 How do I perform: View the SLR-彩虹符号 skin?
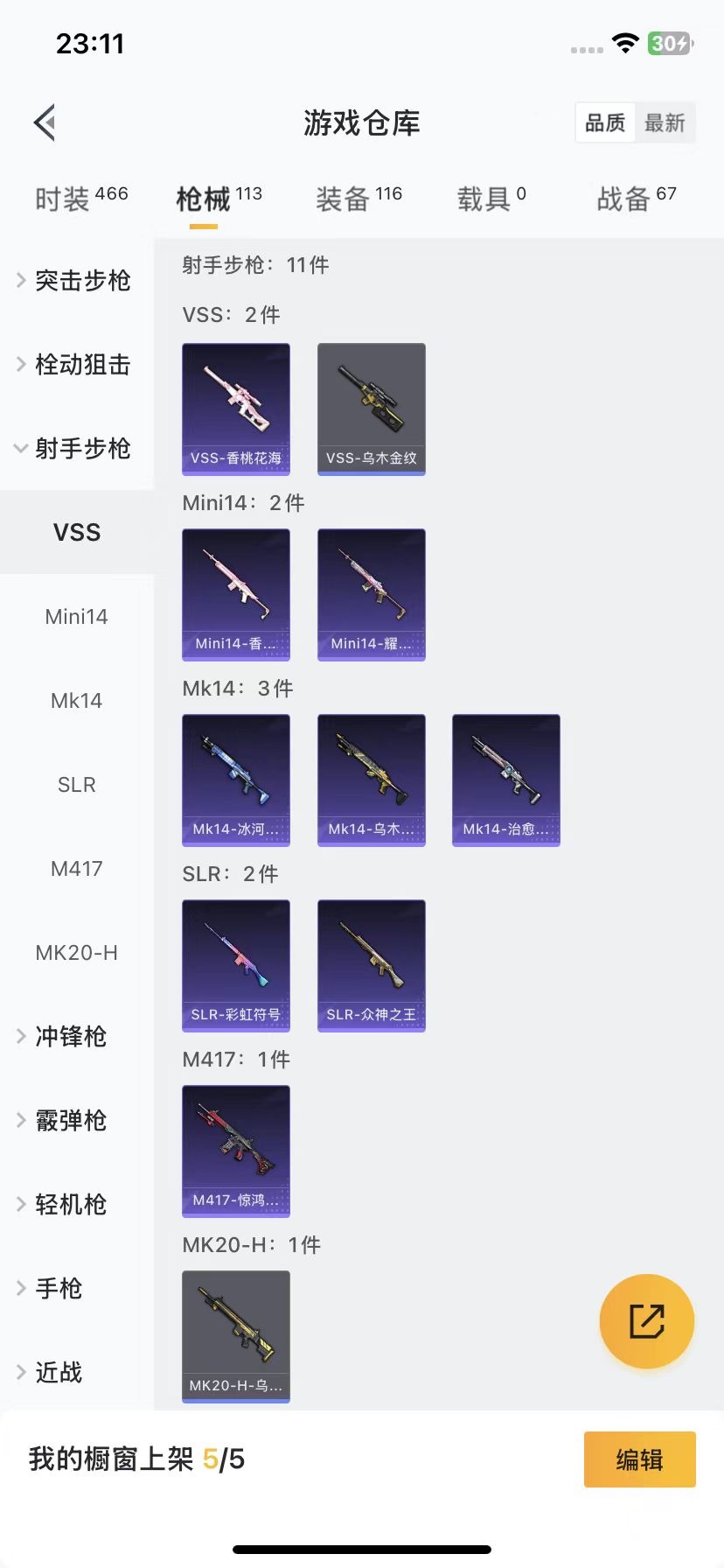point(236,965)
